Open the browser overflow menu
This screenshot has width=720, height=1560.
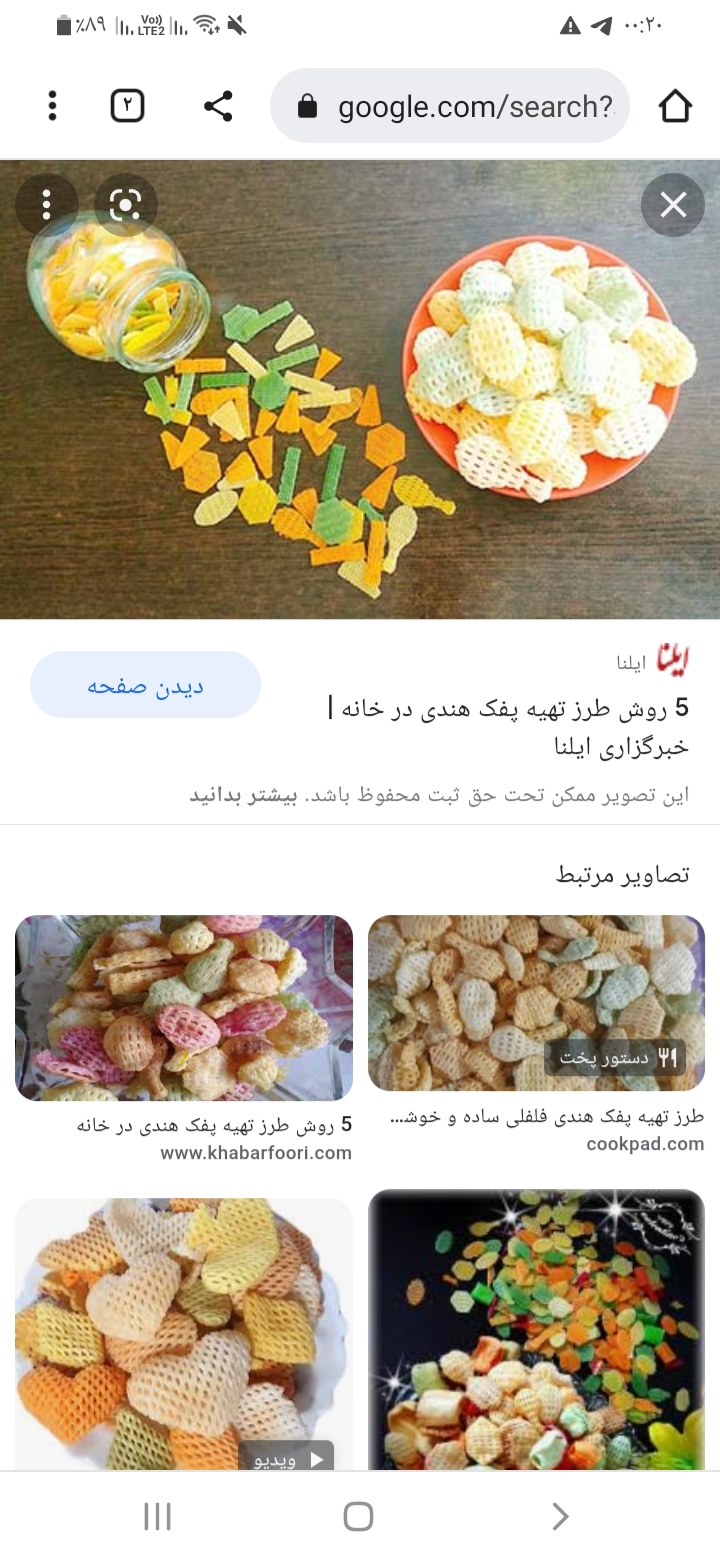click(52, 106)
